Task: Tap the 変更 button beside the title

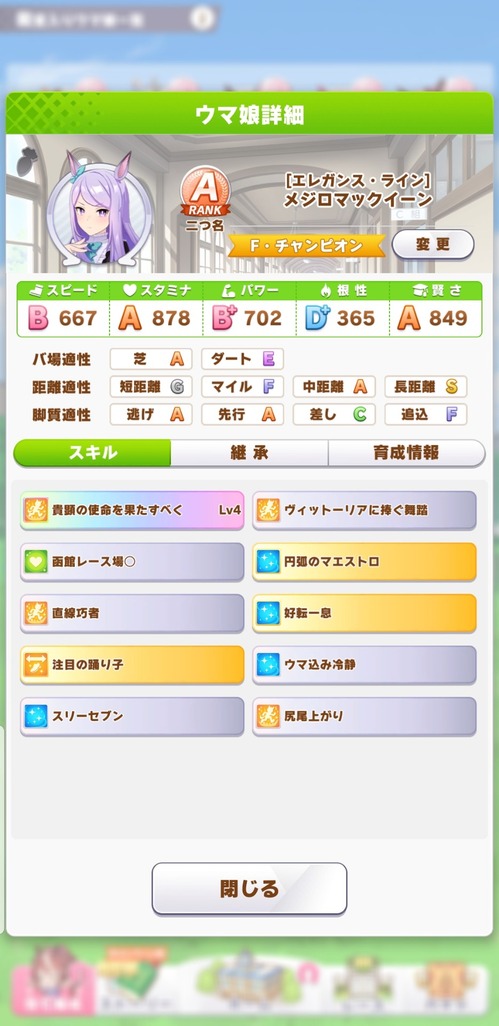Action: [x=433, y=245]
